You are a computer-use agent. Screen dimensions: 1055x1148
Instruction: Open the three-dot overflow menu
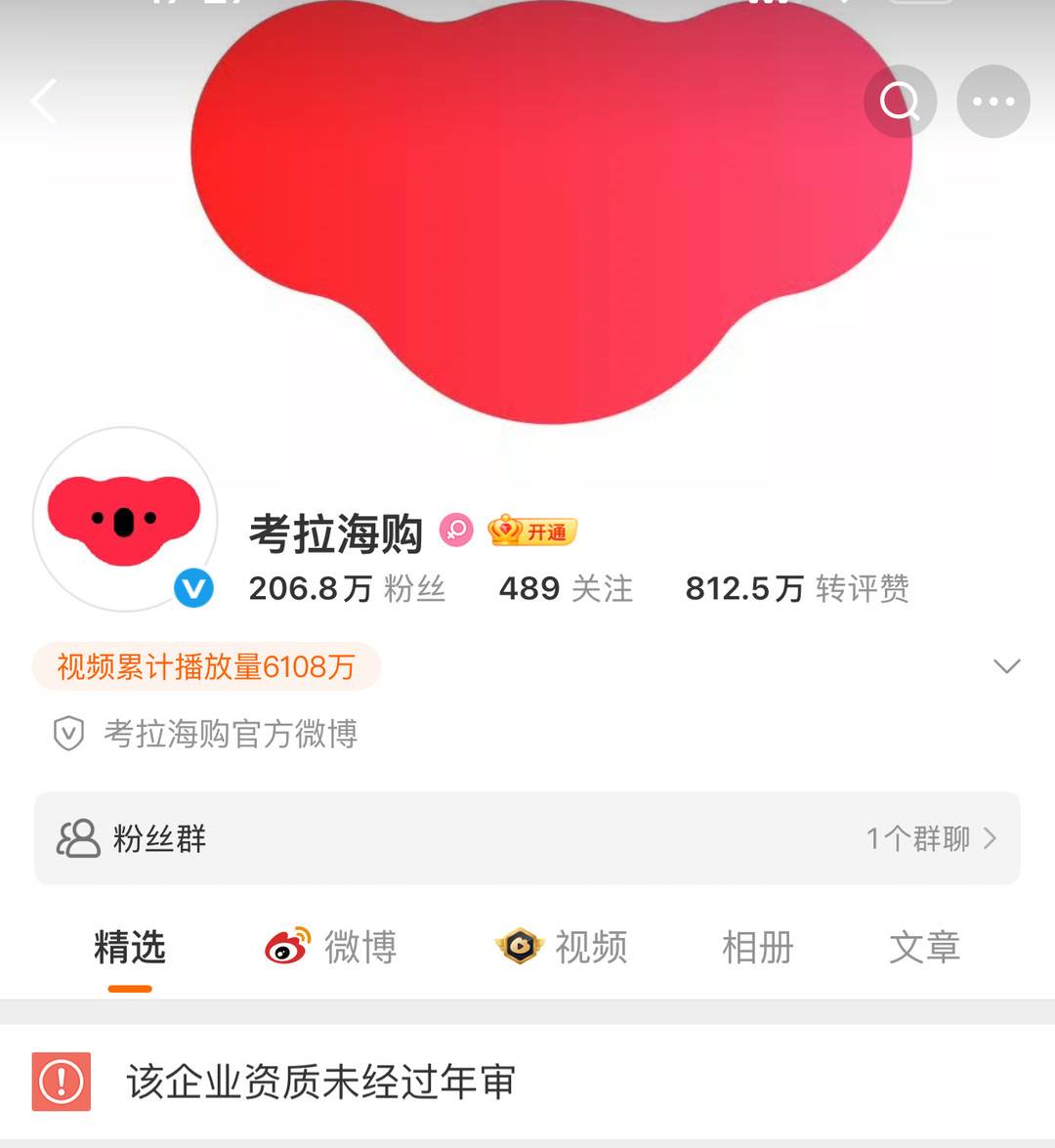coord(992,101)
